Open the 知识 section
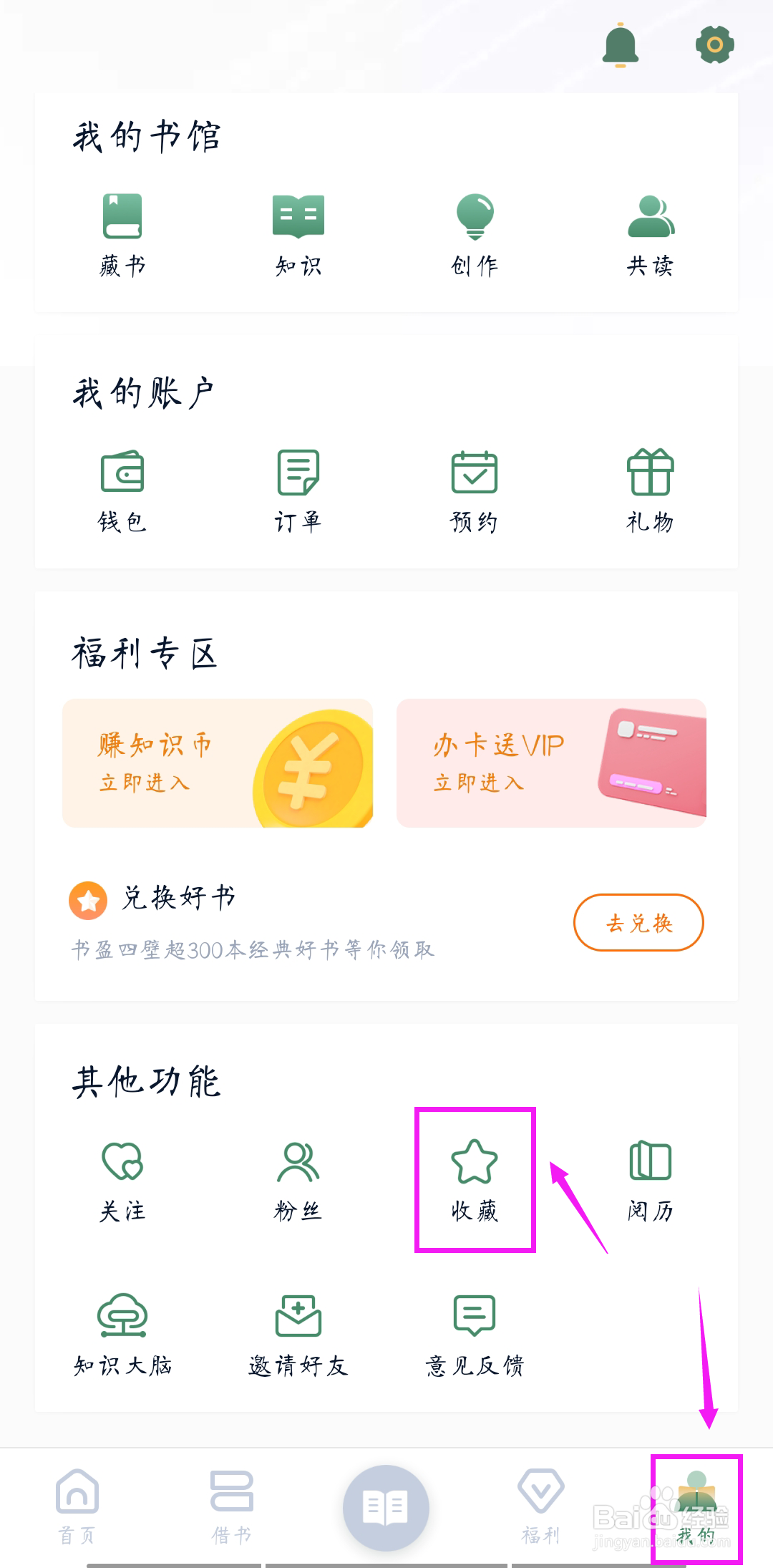773x1568 pixels. pyautogui.click(x=298, y=236)
